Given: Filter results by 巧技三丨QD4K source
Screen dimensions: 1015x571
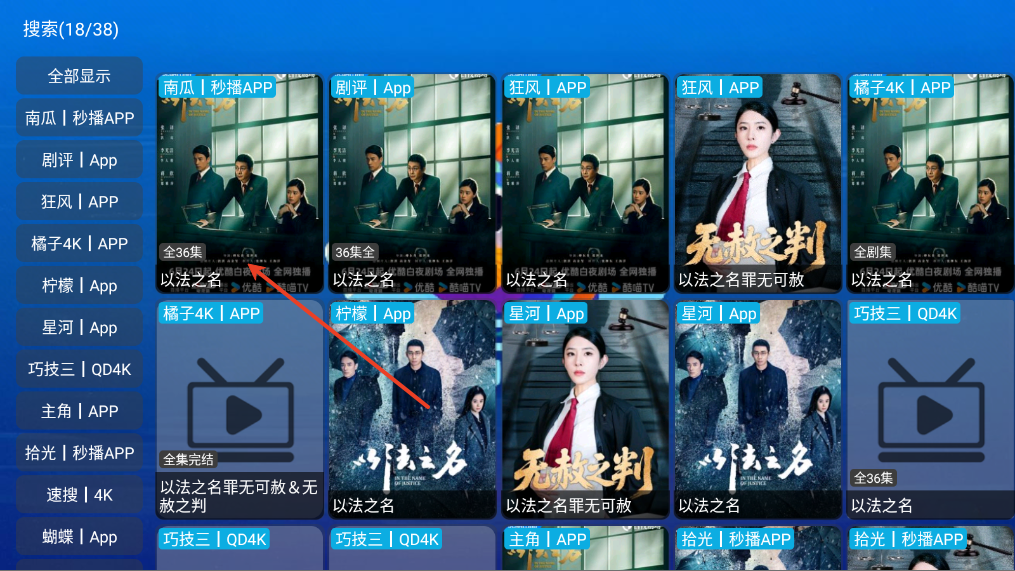Looking at the screenshot, I should 79,370.
